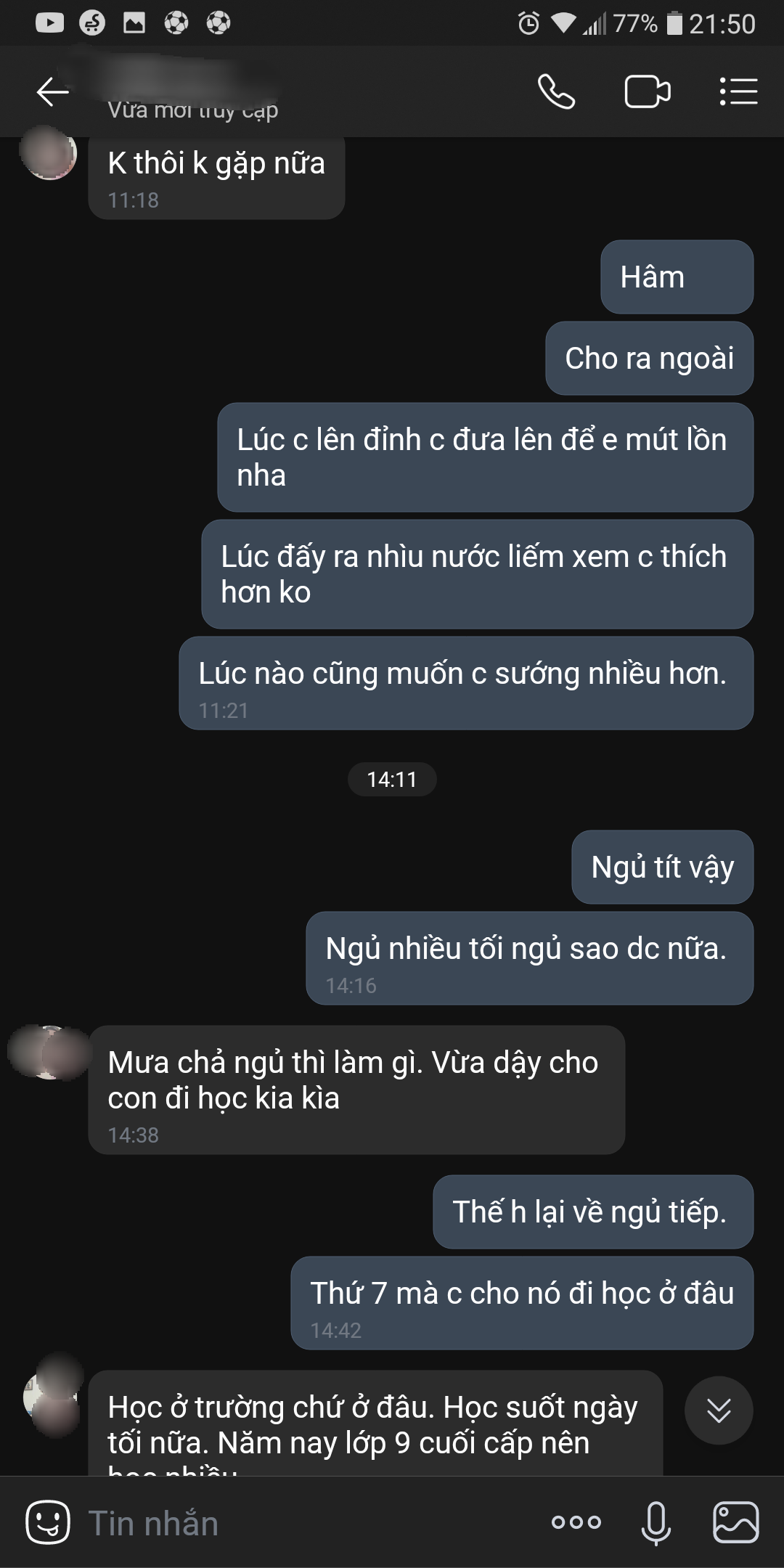Start a voice call with this contact
Image resolution: width=784 pixels, height=1568 pixels.
[556, 92]
